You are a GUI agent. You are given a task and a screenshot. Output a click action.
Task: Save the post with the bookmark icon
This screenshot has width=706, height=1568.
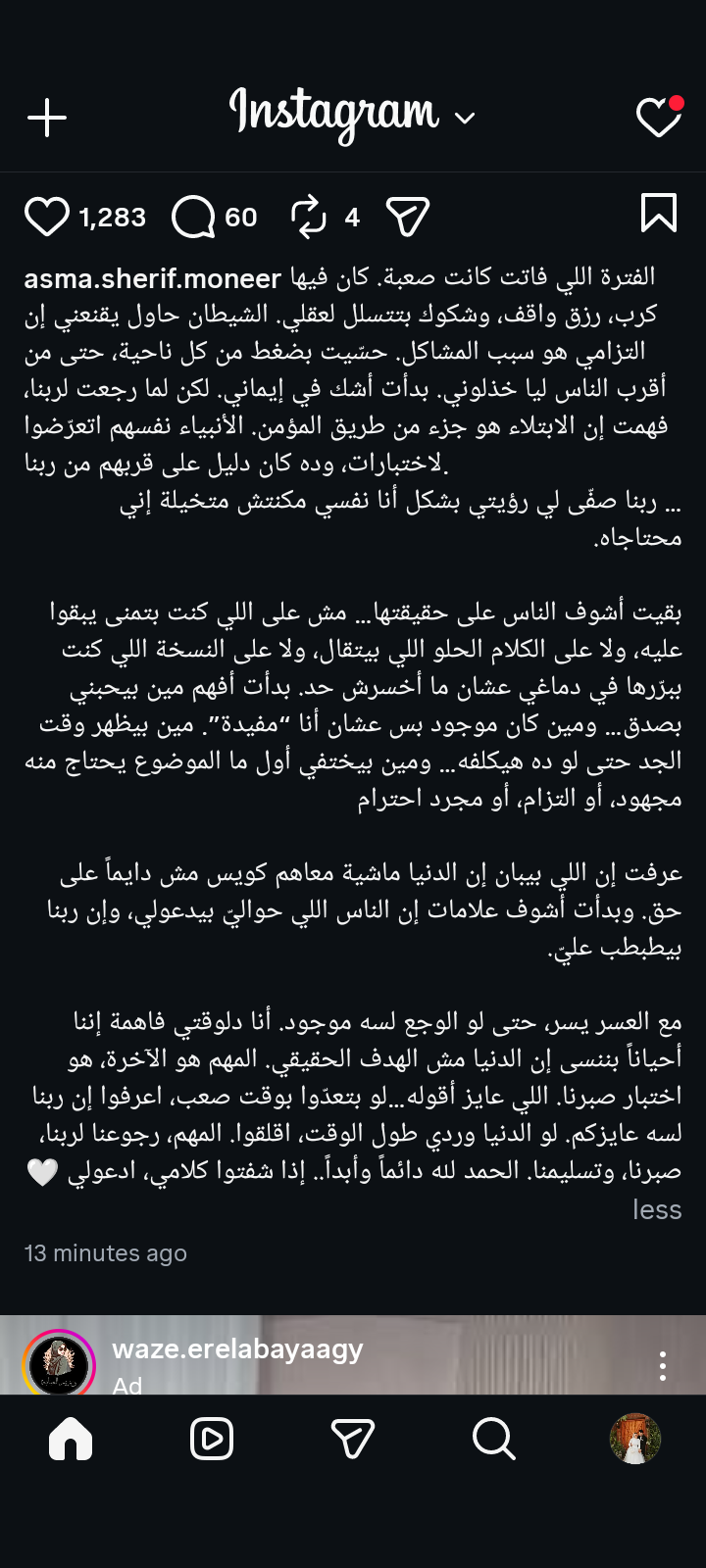tap(658, 213)
